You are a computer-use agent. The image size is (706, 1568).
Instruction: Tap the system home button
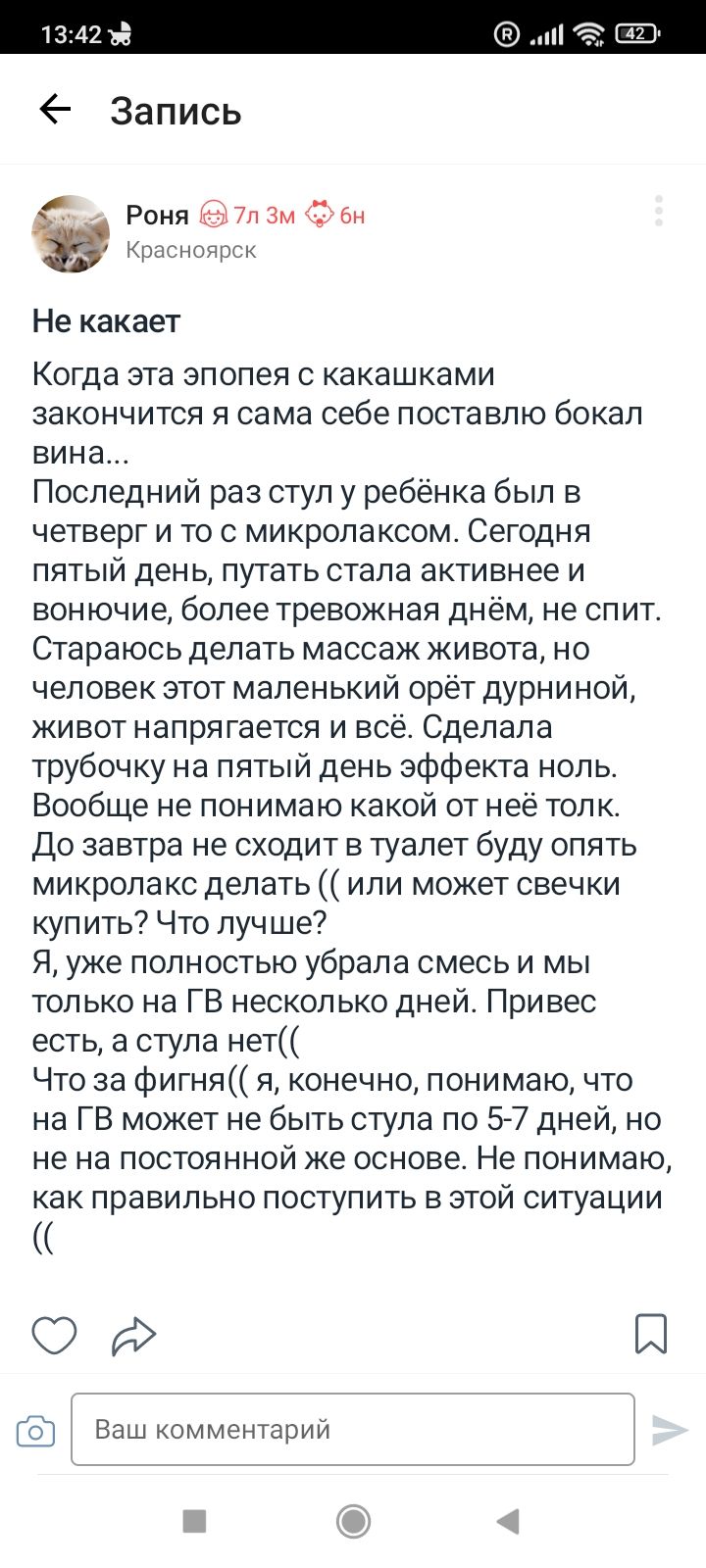[353, 1521]
